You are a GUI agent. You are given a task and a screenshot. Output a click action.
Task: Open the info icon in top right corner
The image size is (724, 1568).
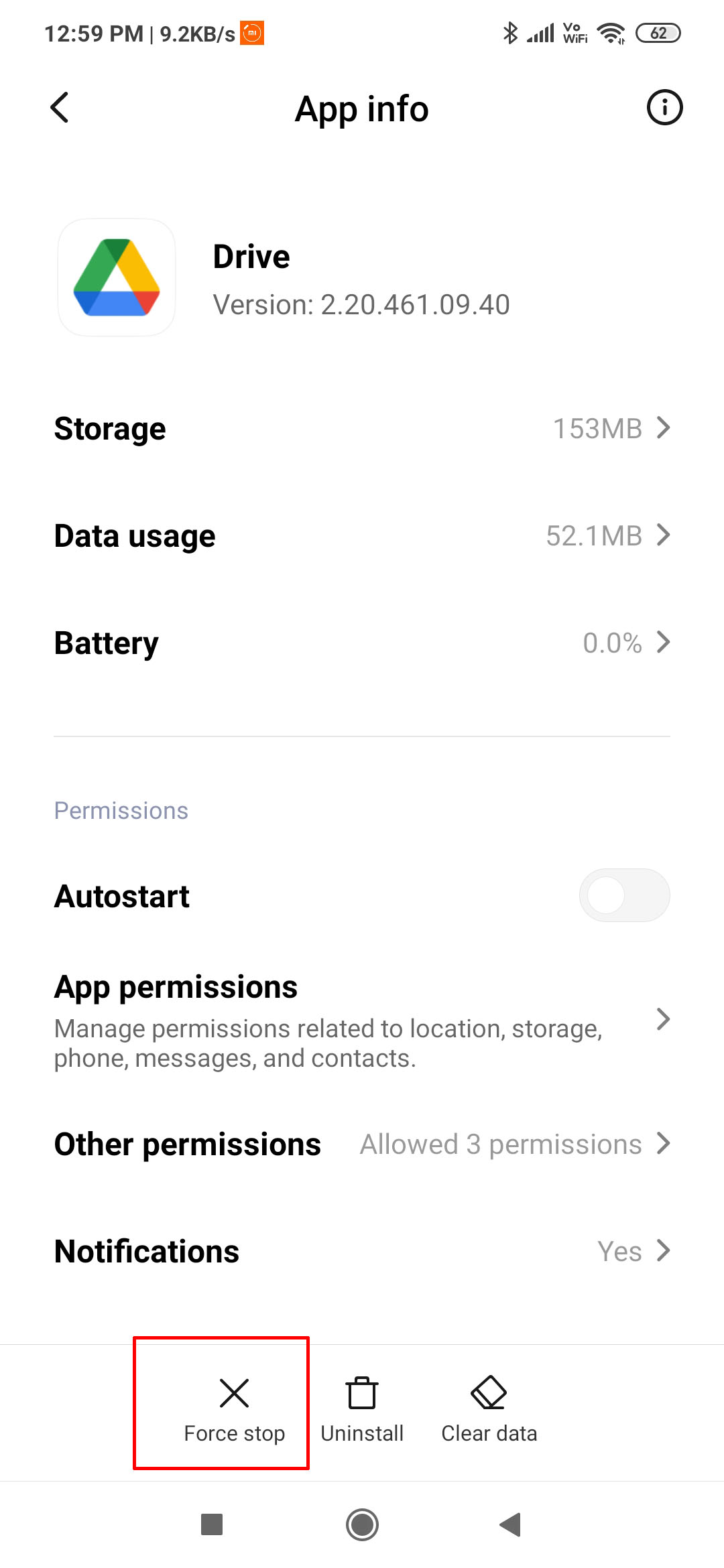pos(664,107)
